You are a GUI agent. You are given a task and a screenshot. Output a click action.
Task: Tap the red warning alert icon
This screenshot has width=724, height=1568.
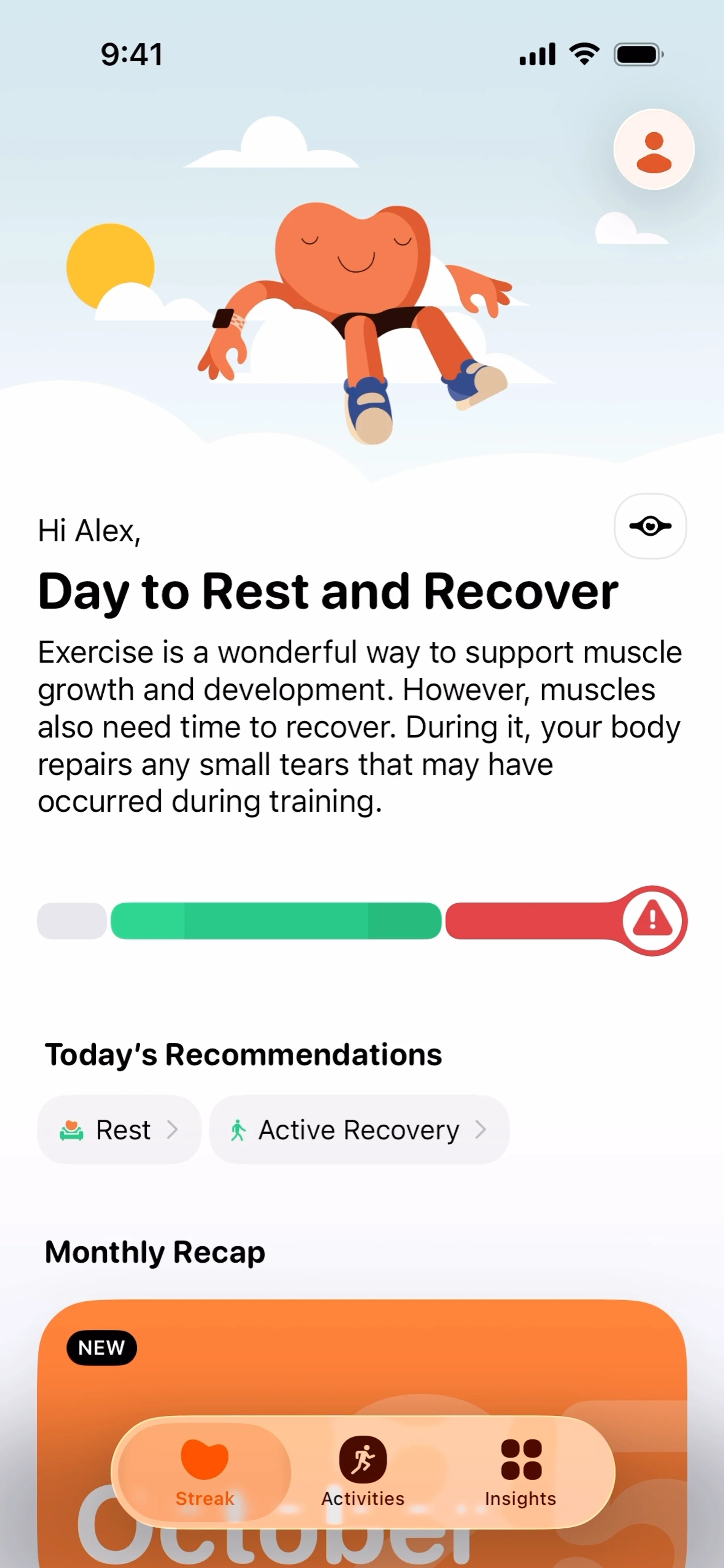click(653, 920)
